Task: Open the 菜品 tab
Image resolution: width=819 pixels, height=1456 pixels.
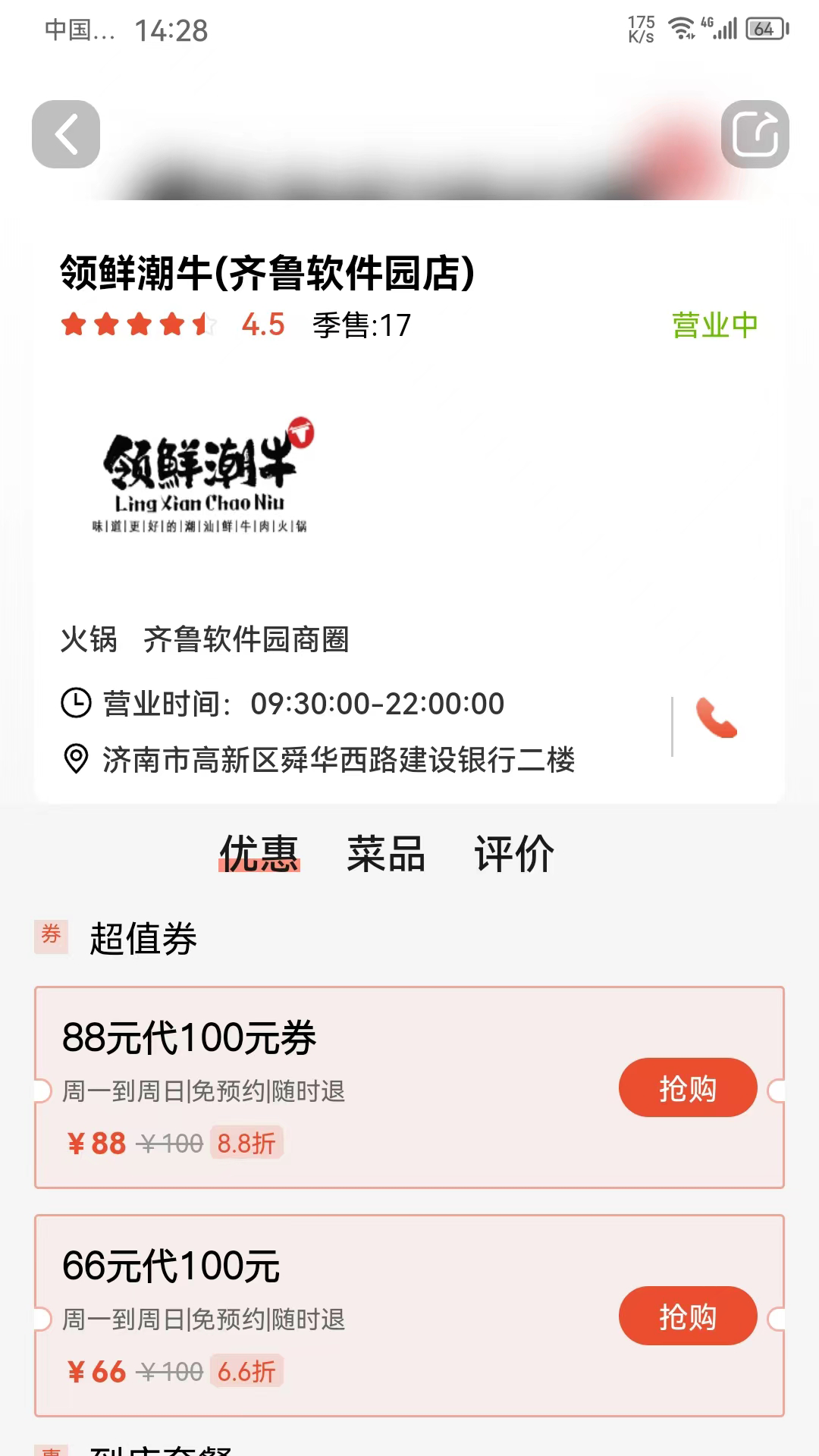Action: 385,853
